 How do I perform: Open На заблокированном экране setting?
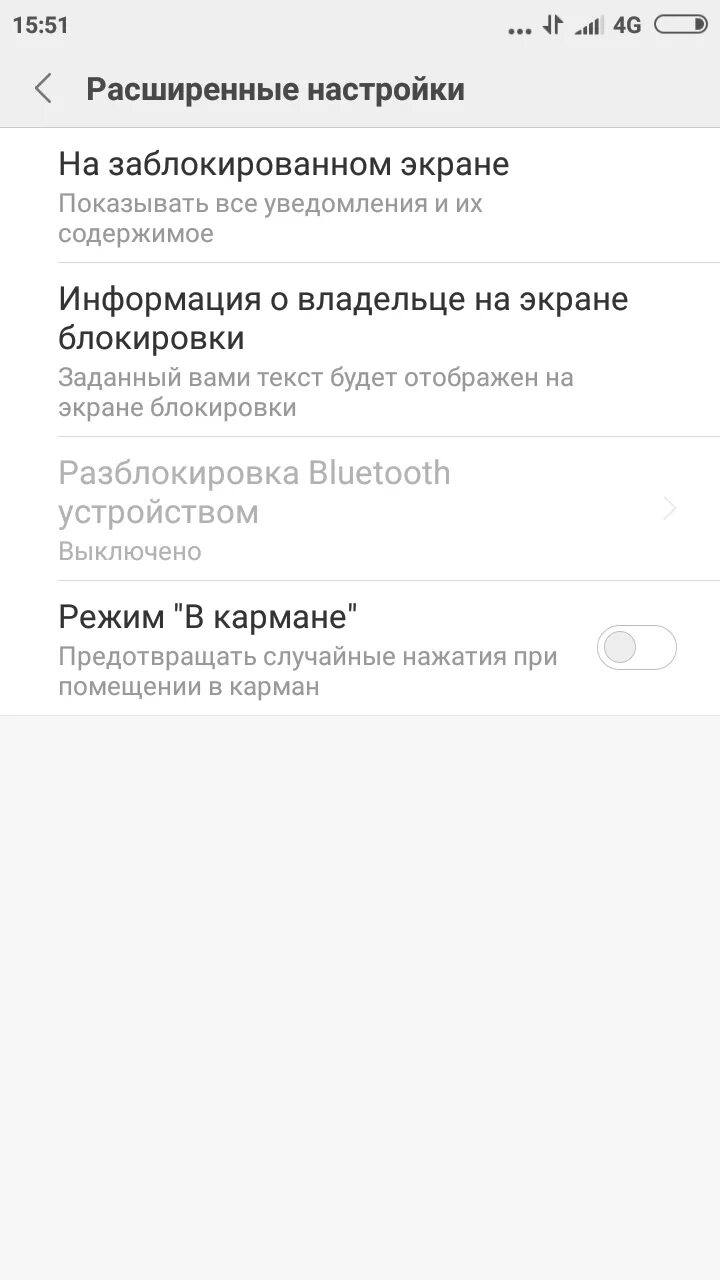point(360,196)
